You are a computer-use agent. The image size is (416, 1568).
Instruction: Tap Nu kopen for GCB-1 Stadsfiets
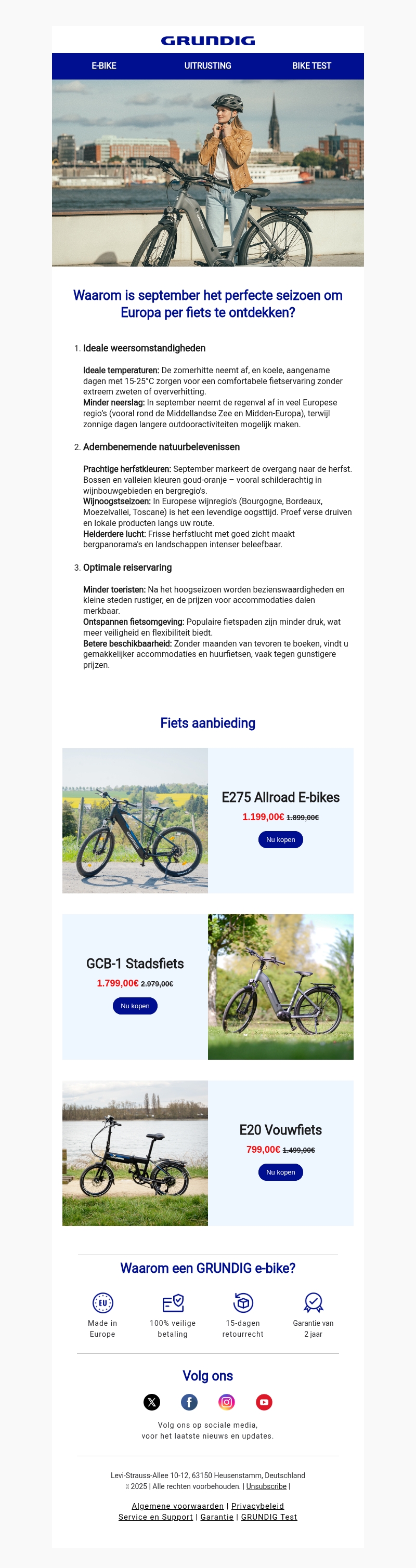(x=135, y=1006)
